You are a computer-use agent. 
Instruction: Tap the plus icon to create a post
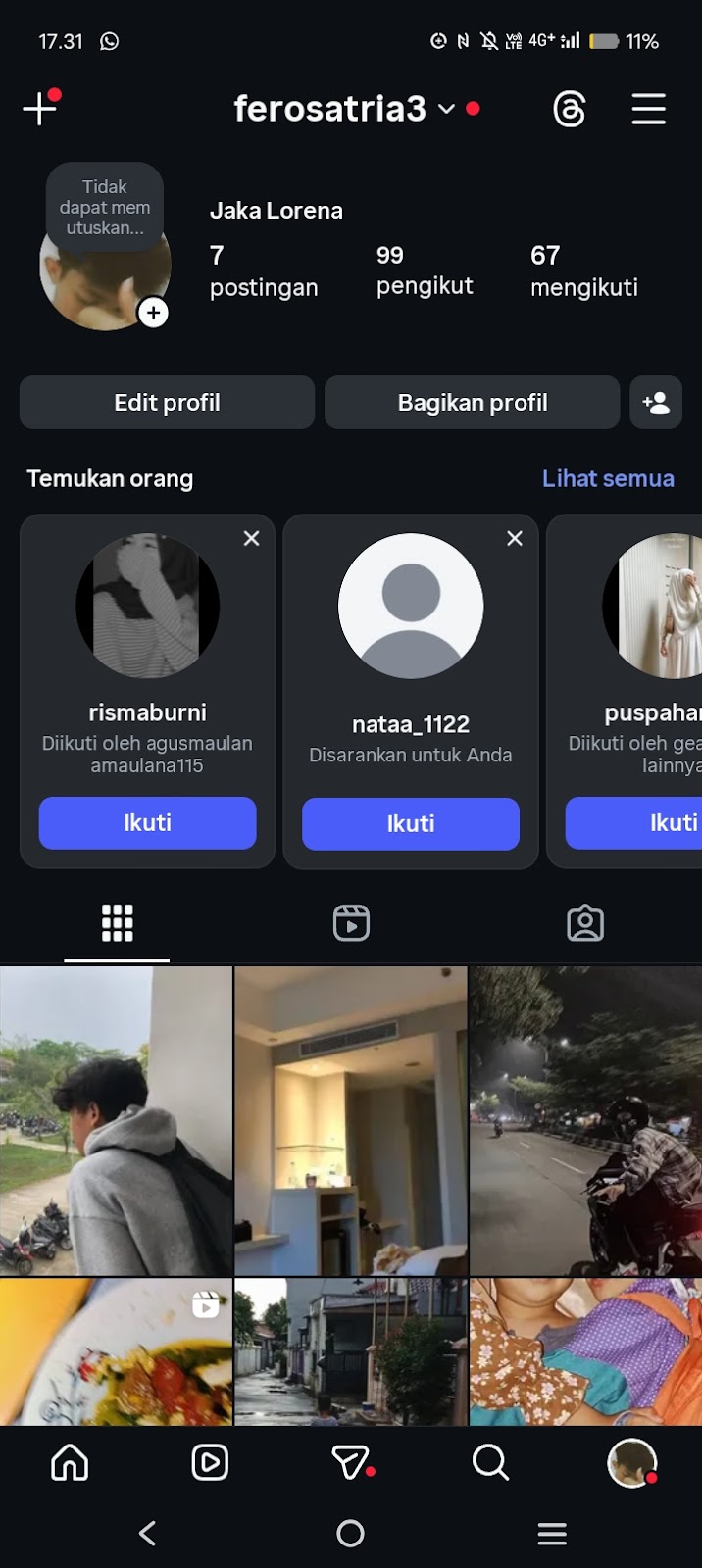click(x=39, y=108)
